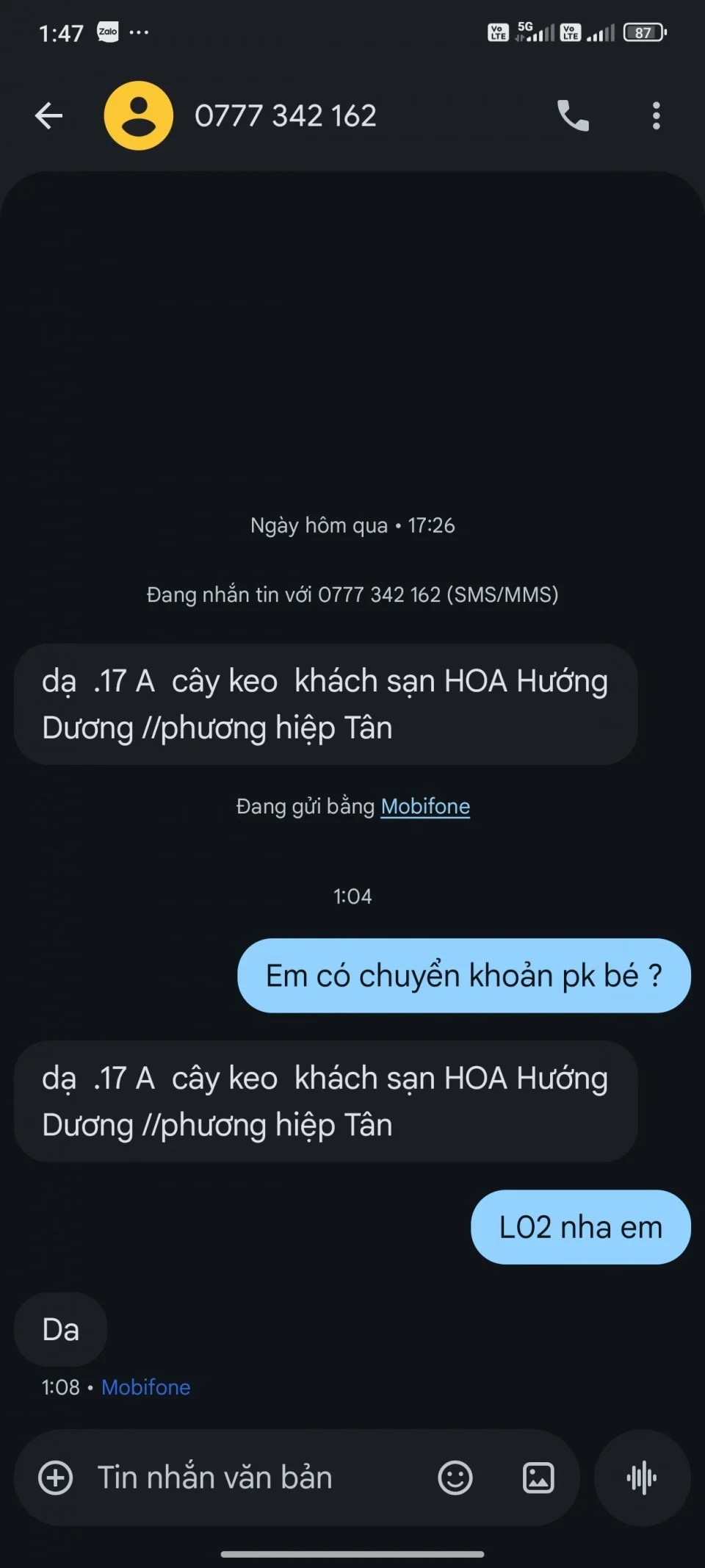Call 0777 342 162
This screenshot has width=705, height=1568.
coord(573,116)
